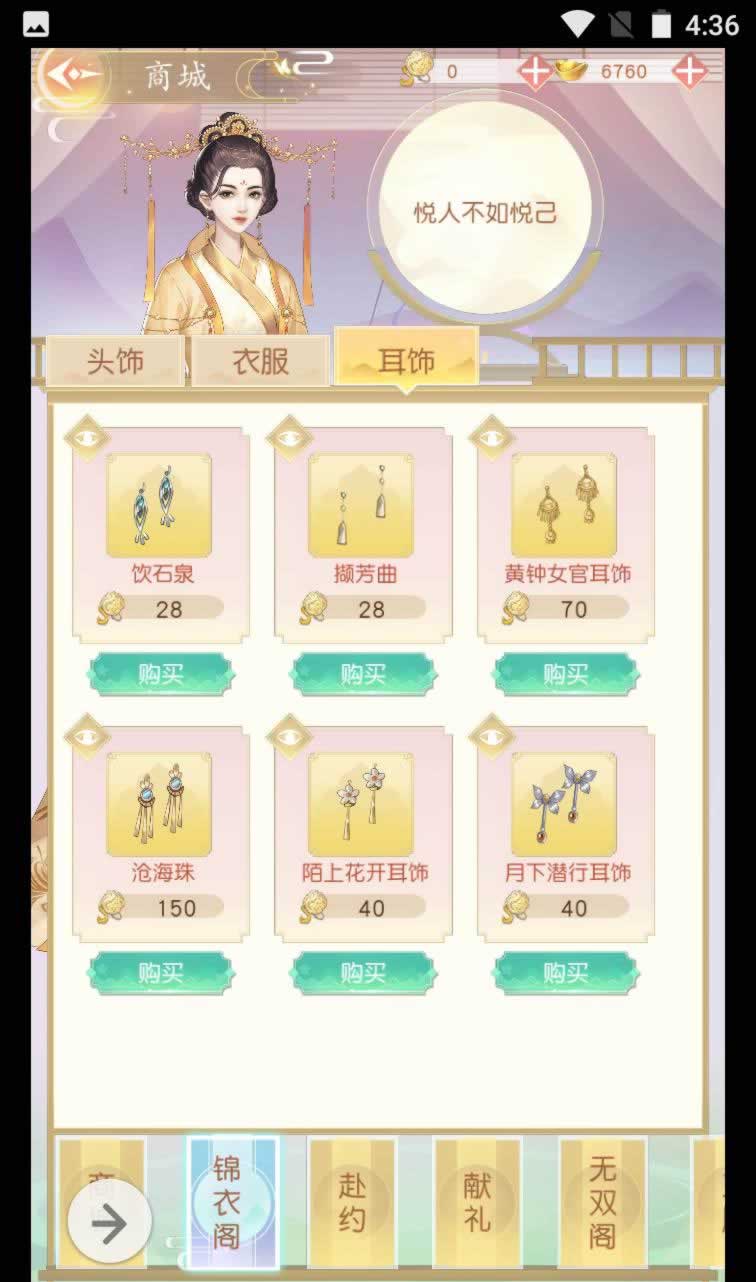Open the 献礼 section
Image resolution: width=756 pixels, height=1282 pixels.
(477, 1203)
